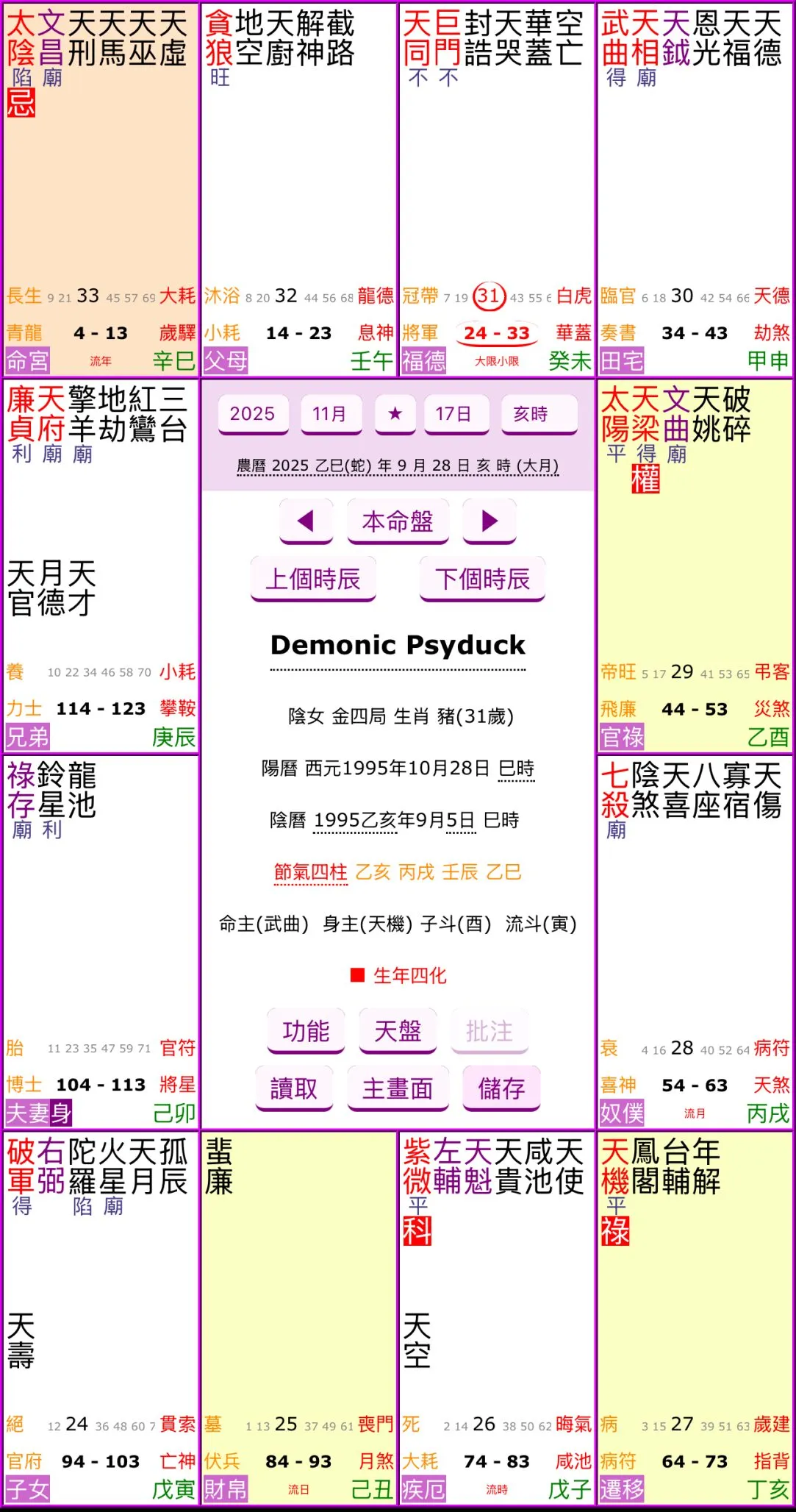Return to 主畫面
Screen dimensions: 796x1512
[398, 1088]
